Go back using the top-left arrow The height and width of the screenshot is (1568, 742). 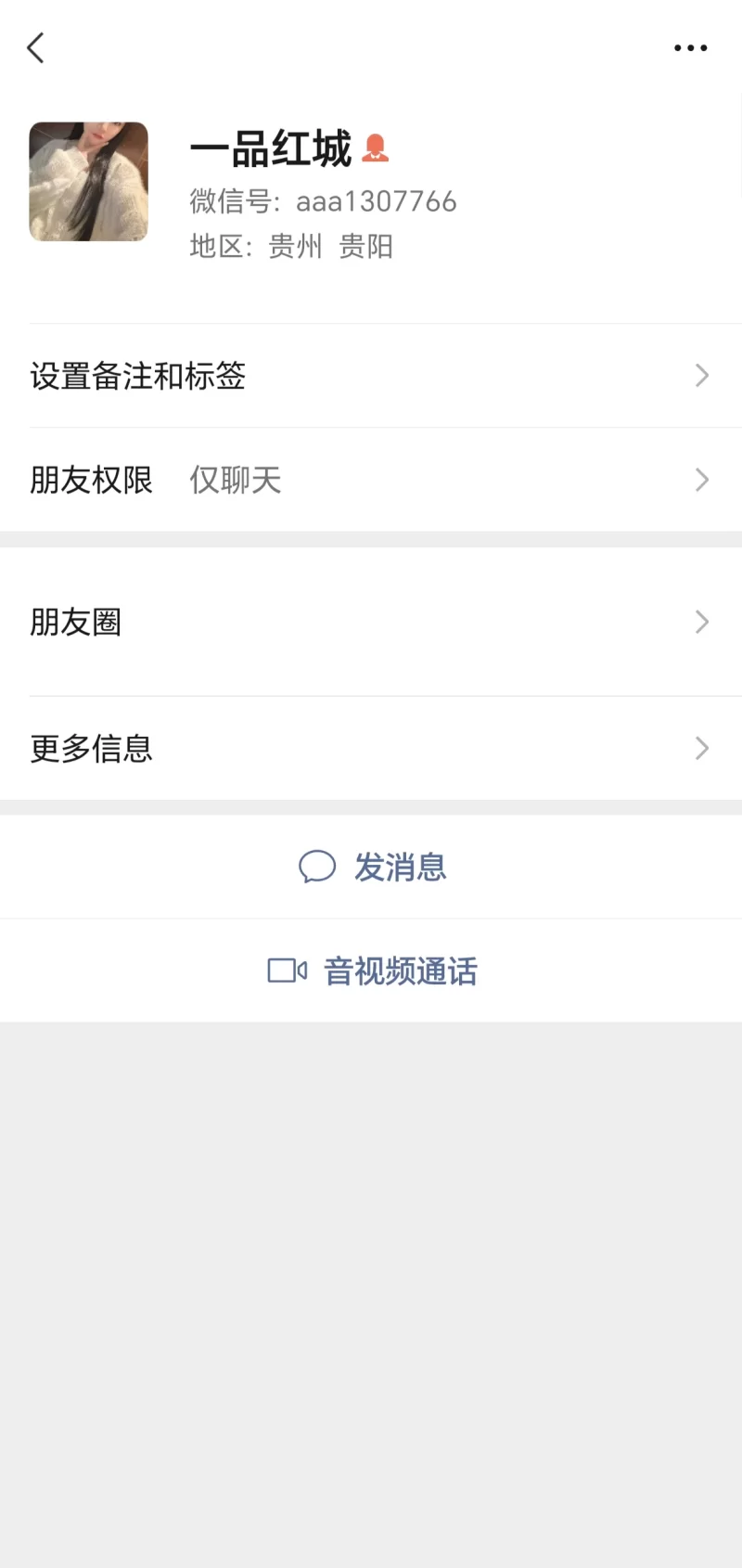tap(36, 48)
